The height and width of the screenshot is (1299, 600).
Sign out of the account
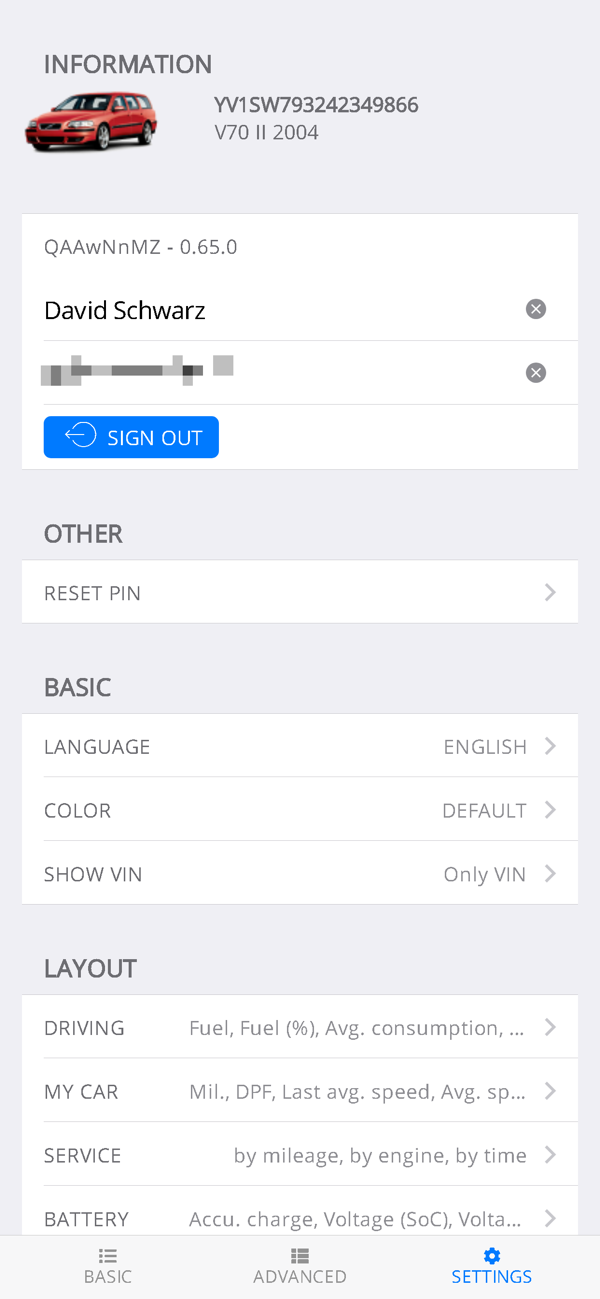131,437
